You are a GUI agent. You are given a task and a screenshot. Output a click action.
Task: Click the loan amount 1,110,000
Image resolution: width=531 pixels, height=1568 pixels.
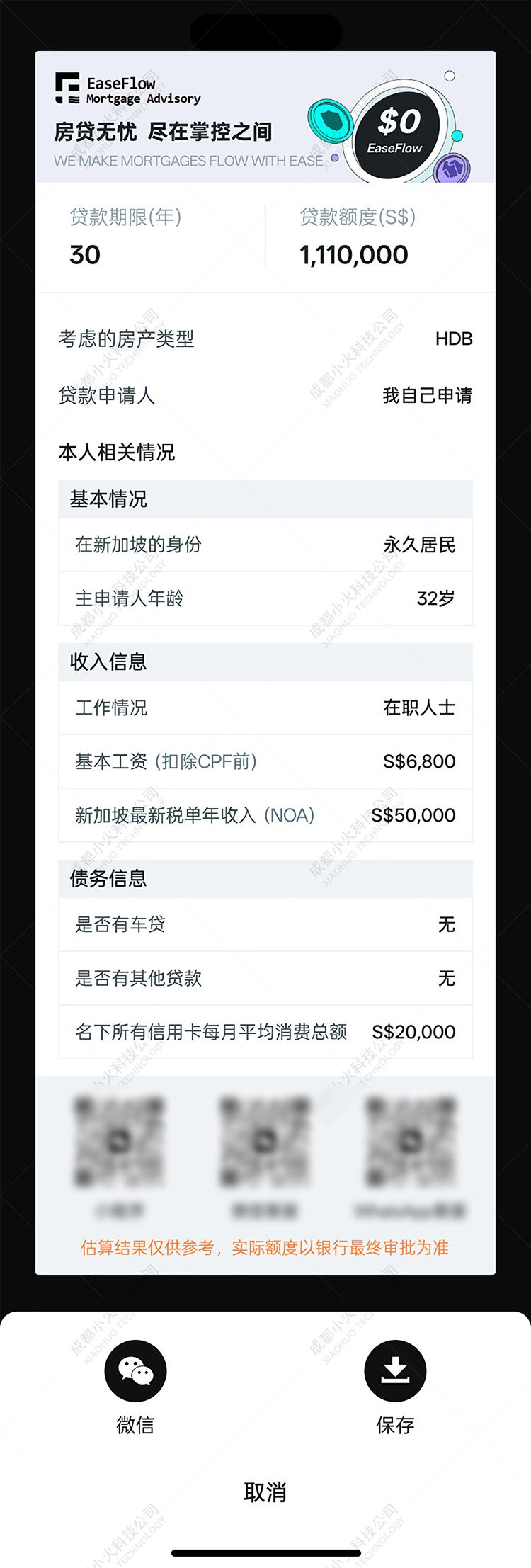[x=353, y=255]
